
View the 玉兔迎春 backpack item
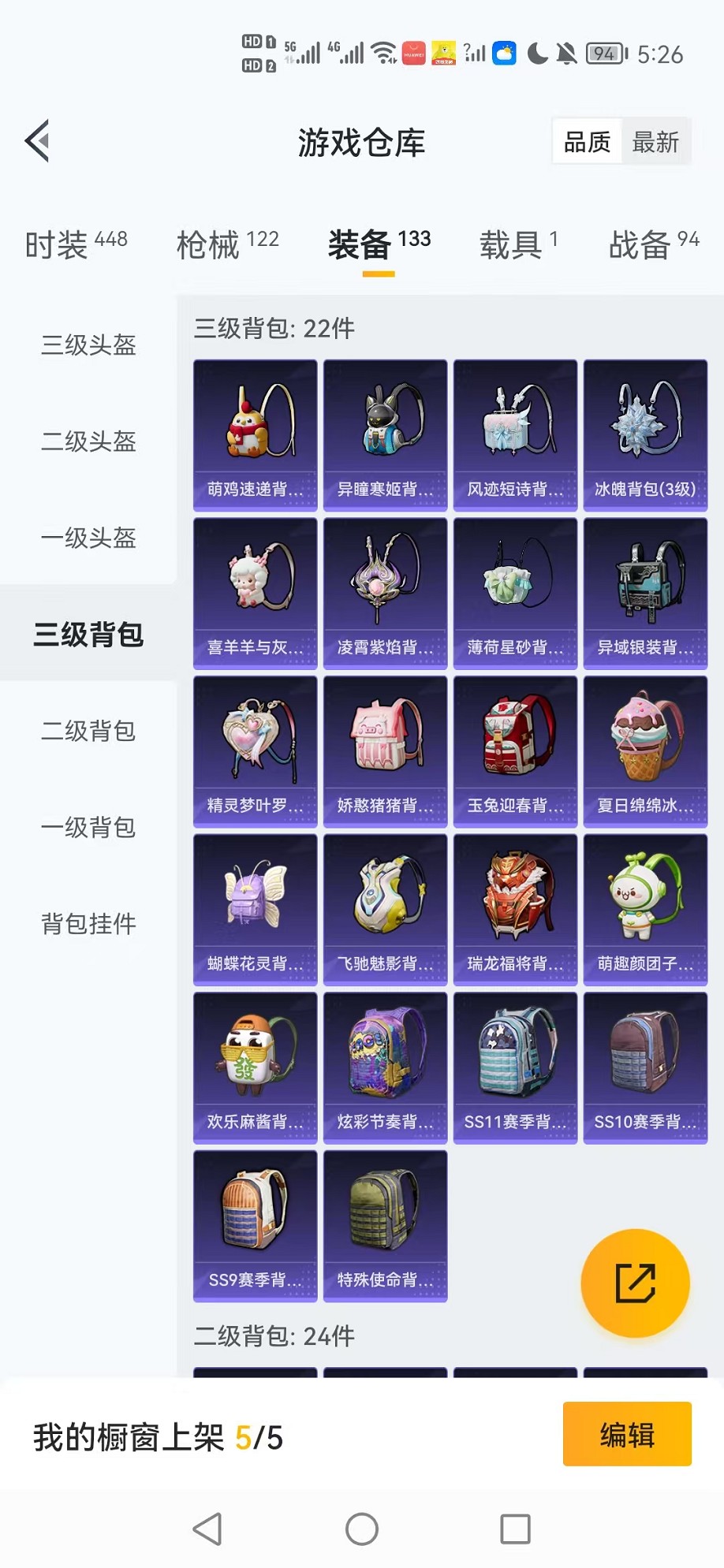pos(515,751)
